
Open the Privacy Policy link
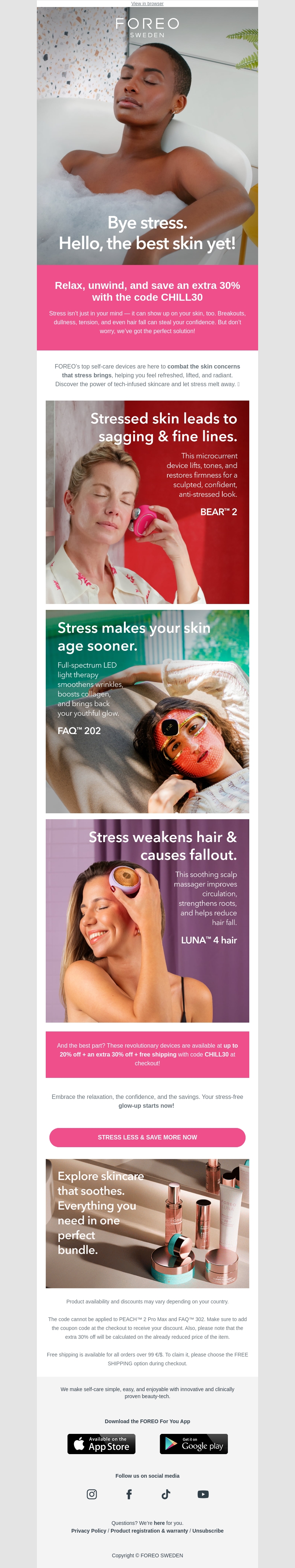[x=89, y=1530]
